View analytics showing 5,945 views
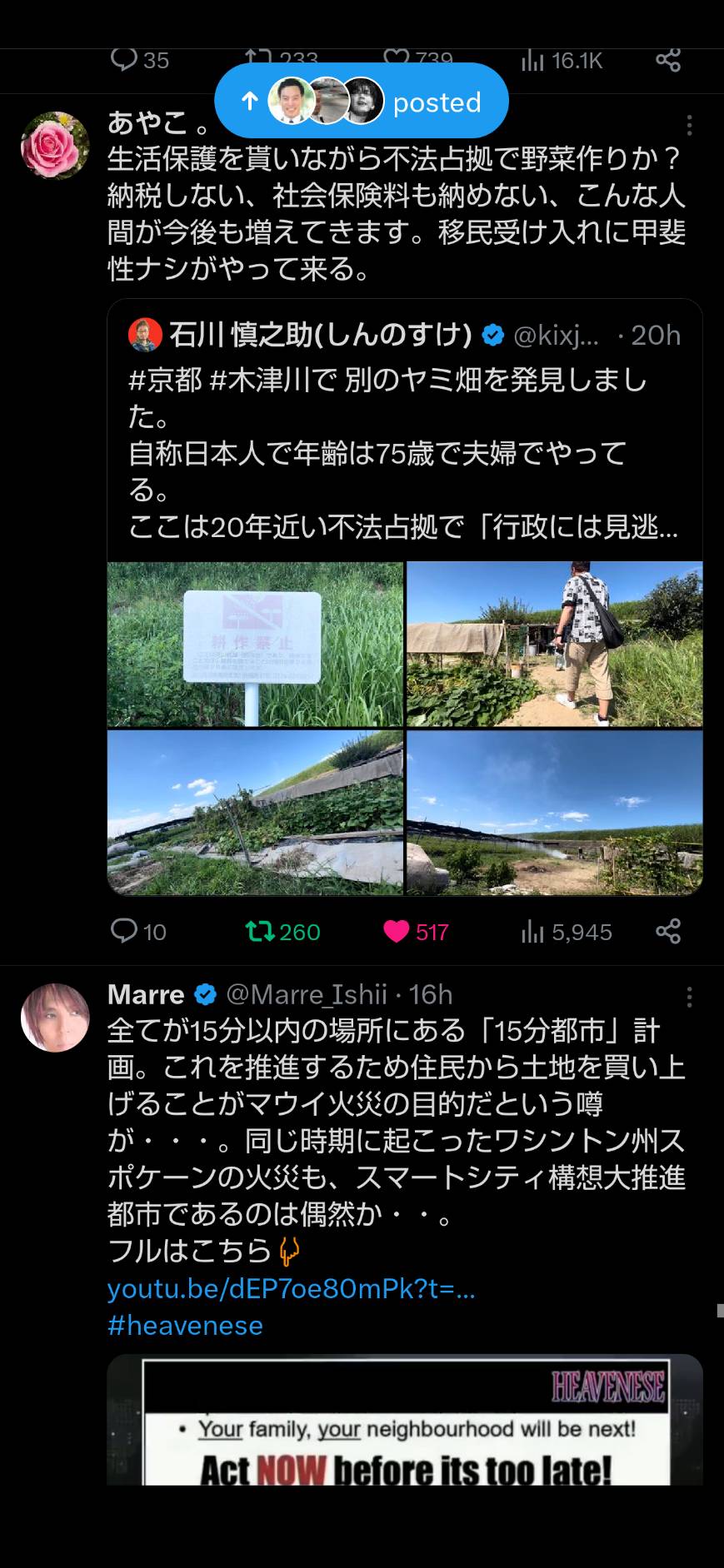The width and height of the screenshot is (724, 1568). click(x=567, y=931)
